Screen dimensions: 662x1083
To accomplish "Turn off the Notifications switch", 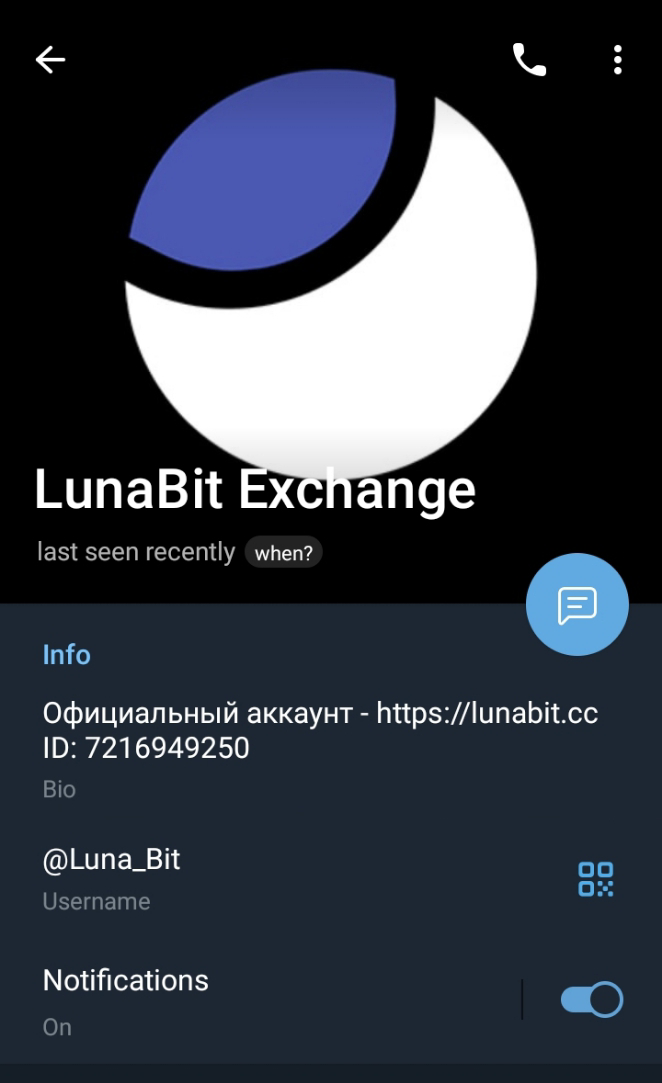I will [592, 999].
